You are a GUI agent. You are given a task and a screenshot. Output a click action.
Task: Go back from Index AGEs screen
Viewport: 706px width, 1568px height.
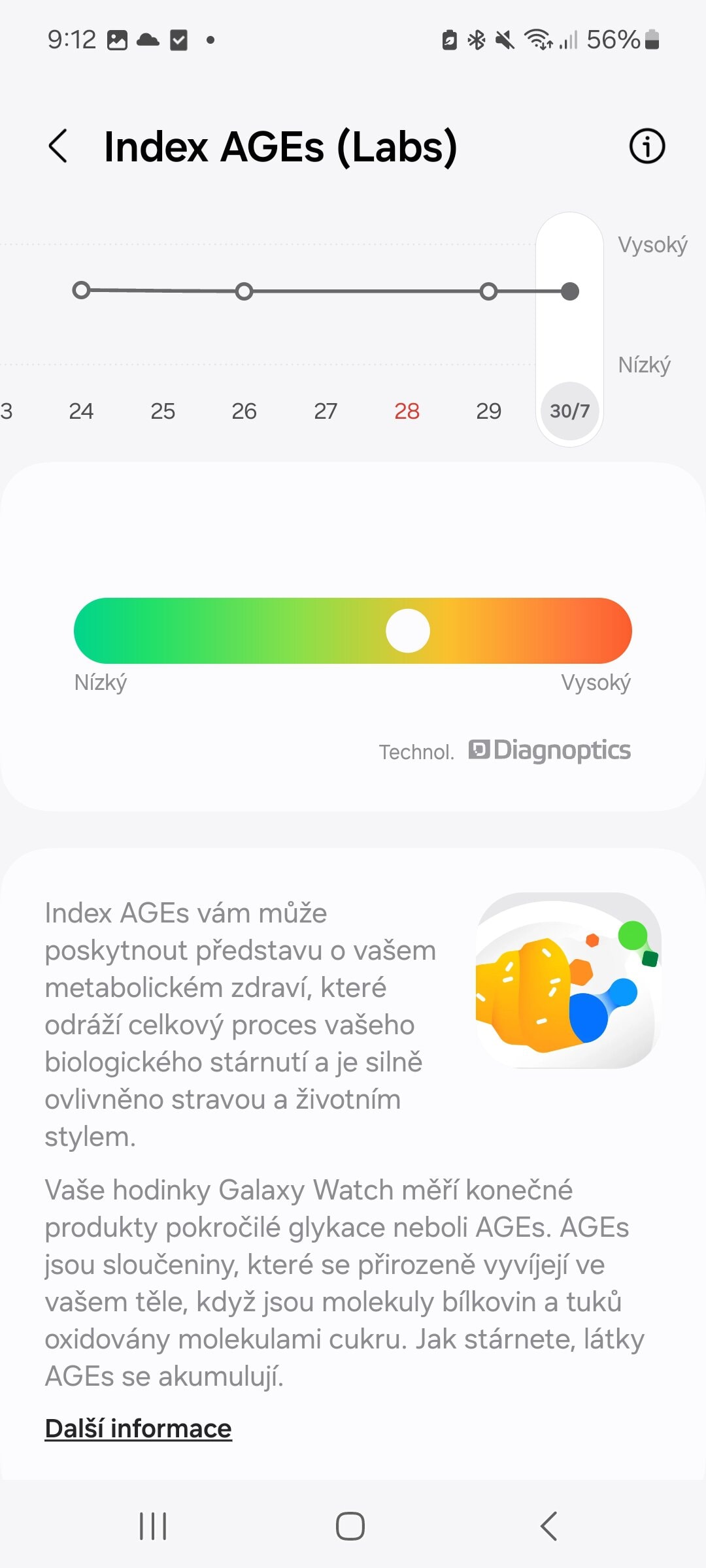coord(58,146)
